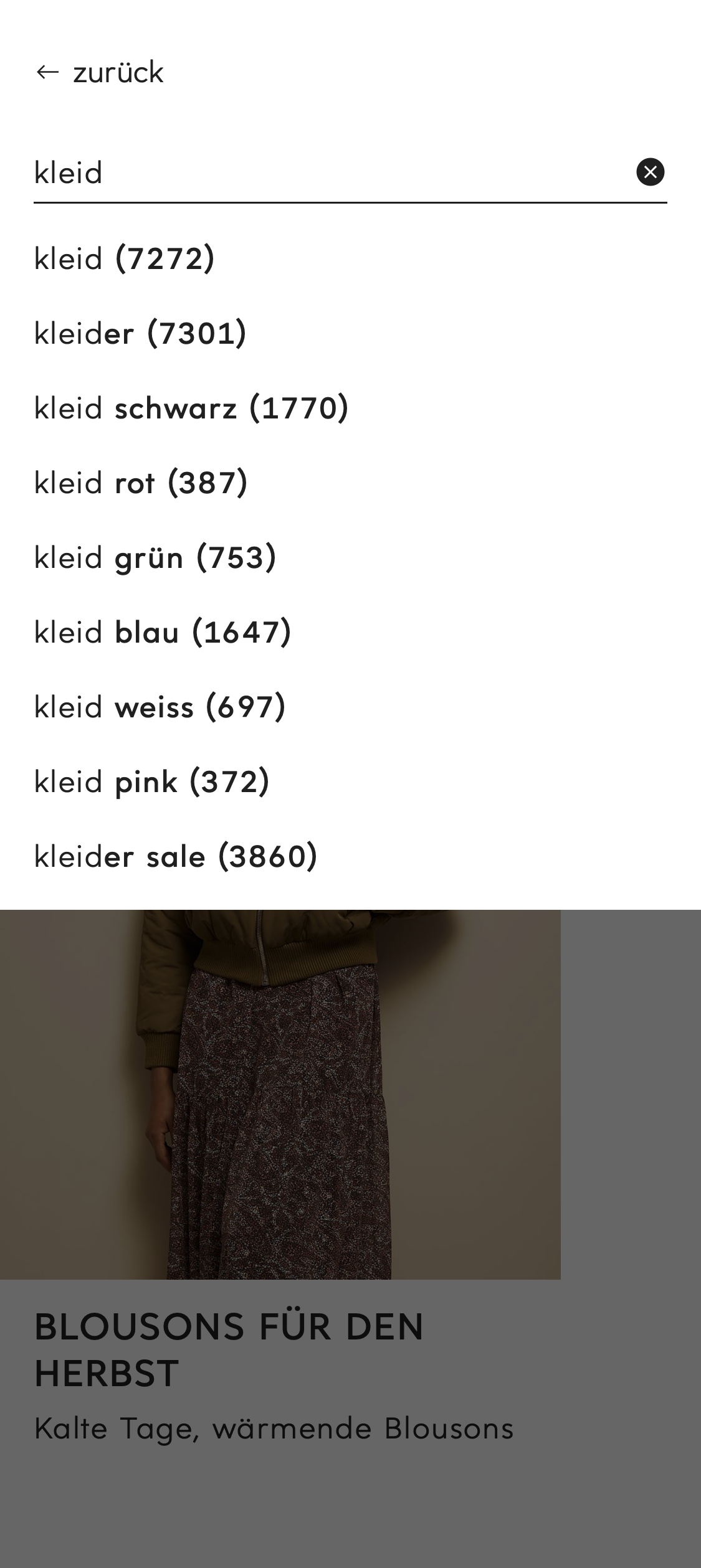701x1568 pixels.
Task: Select the 'kleider sale' suggestion
Action: click(176, 857)
